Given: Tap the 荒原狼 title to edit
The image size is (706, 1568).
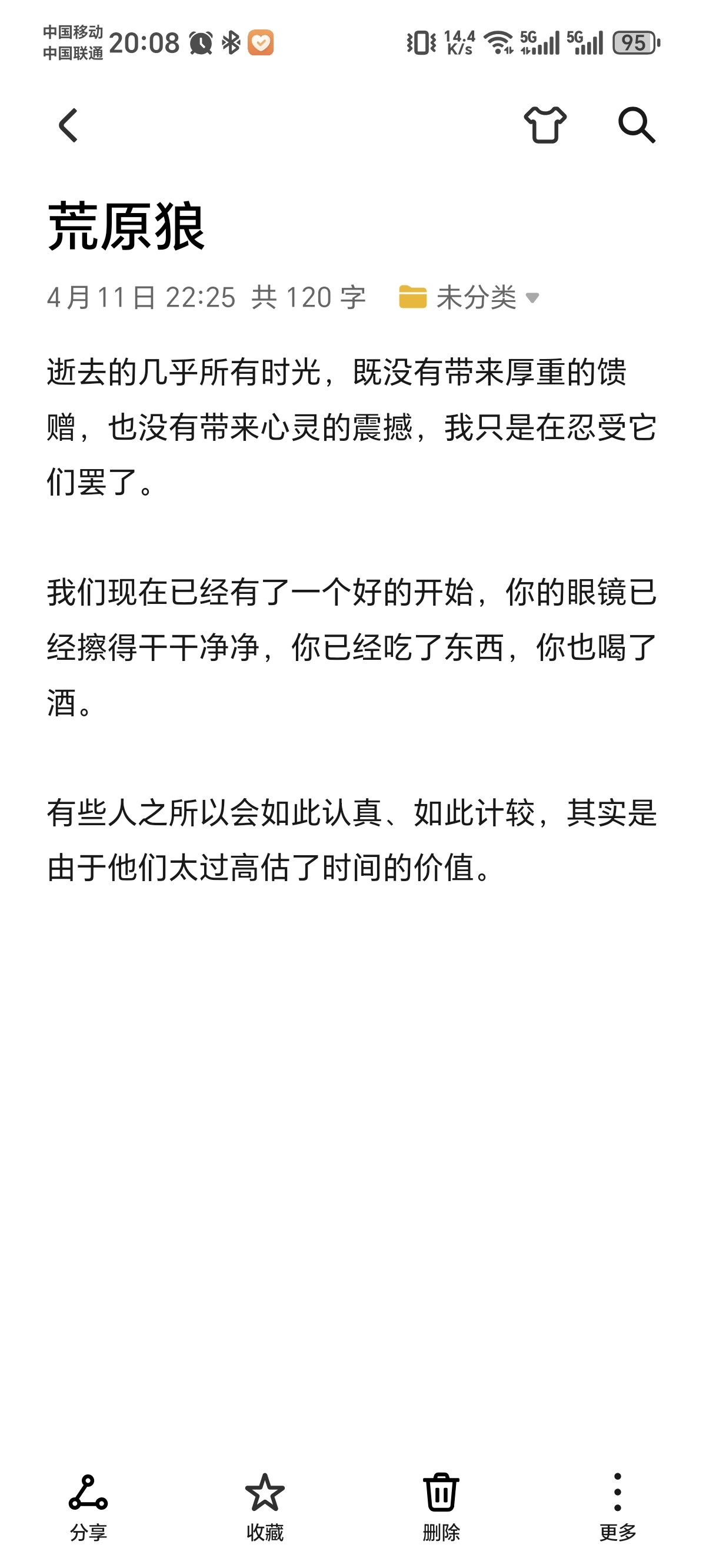Looking at the screenshot, I should pos(126,227).
